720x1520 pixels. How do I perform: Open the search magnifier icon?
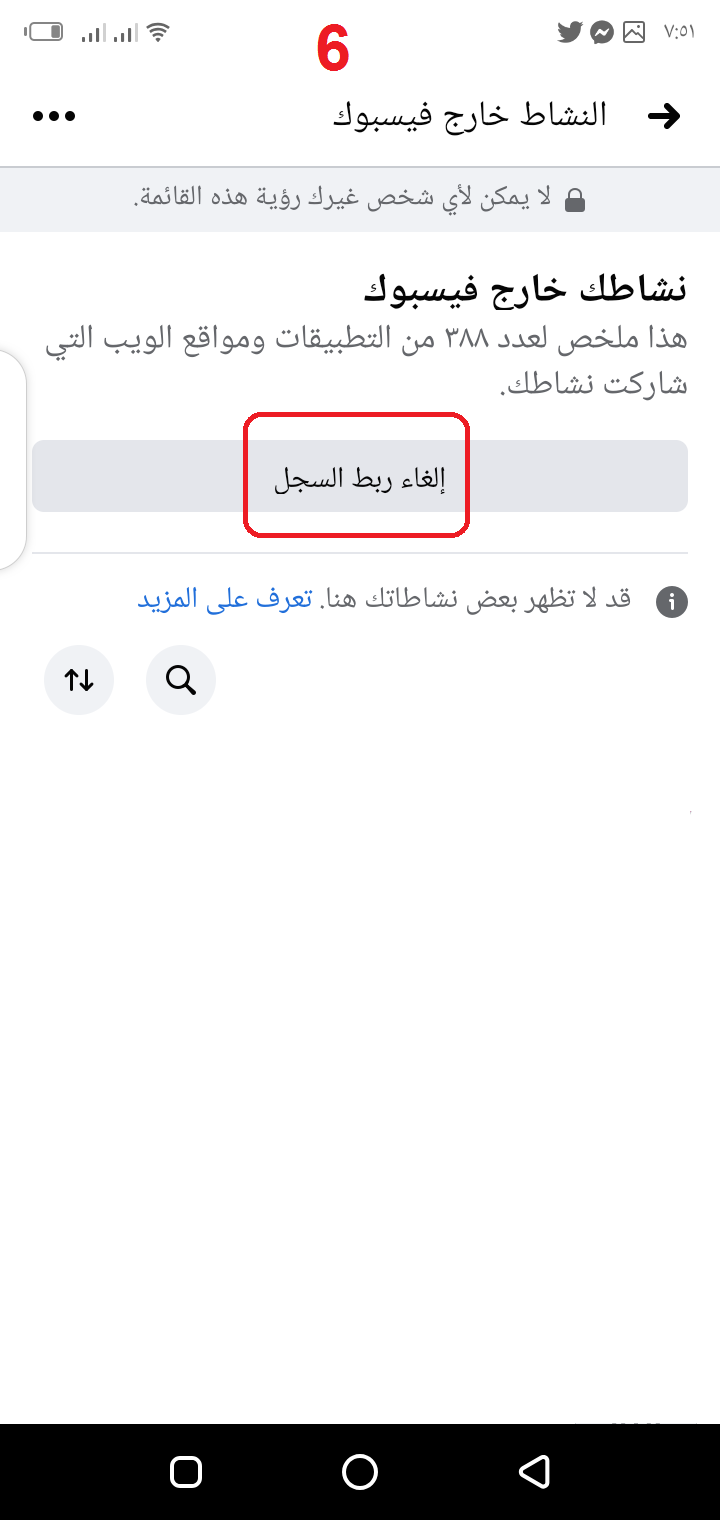tap(181, 680)
